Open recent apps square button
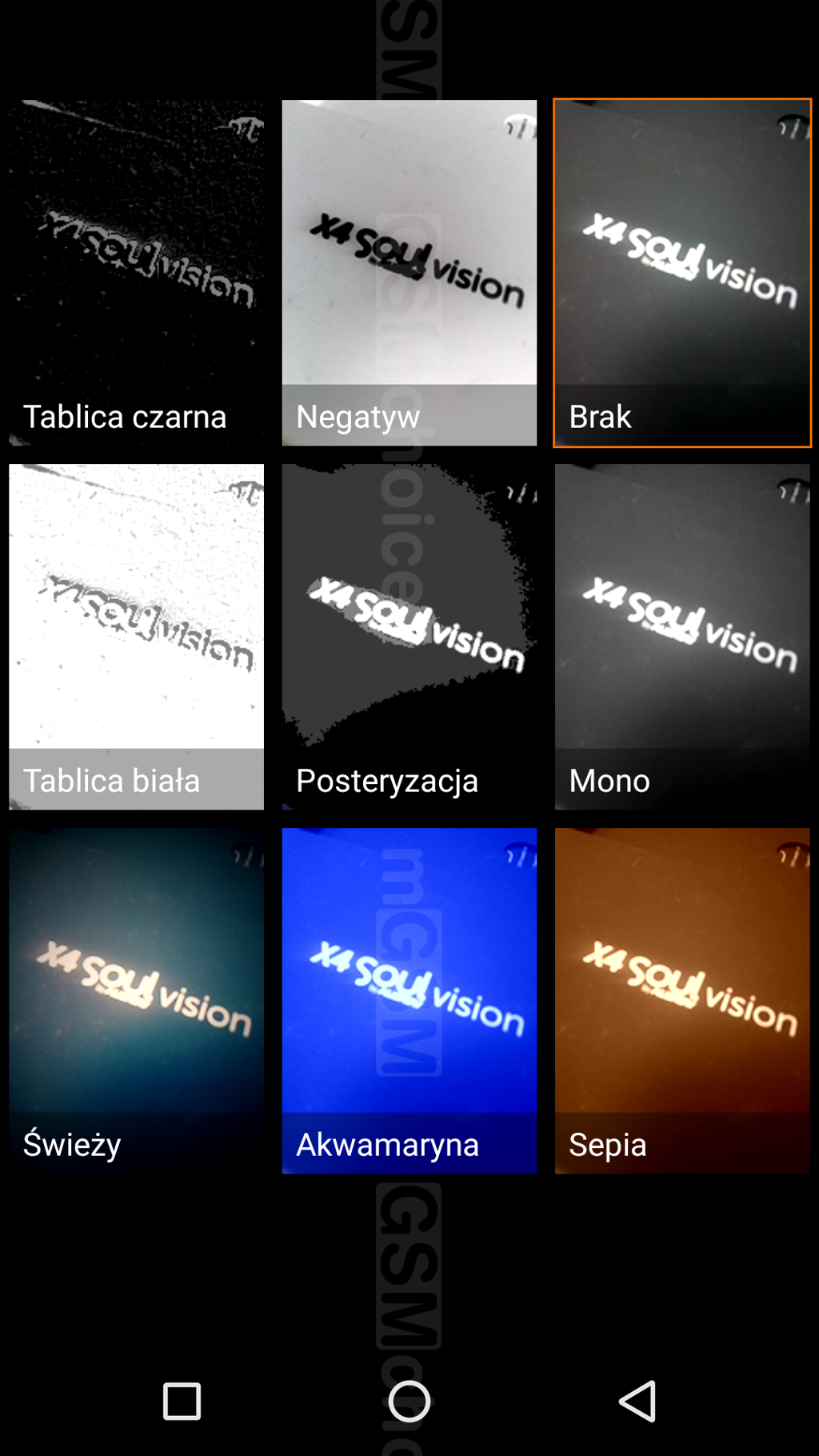 [182, 1401]
